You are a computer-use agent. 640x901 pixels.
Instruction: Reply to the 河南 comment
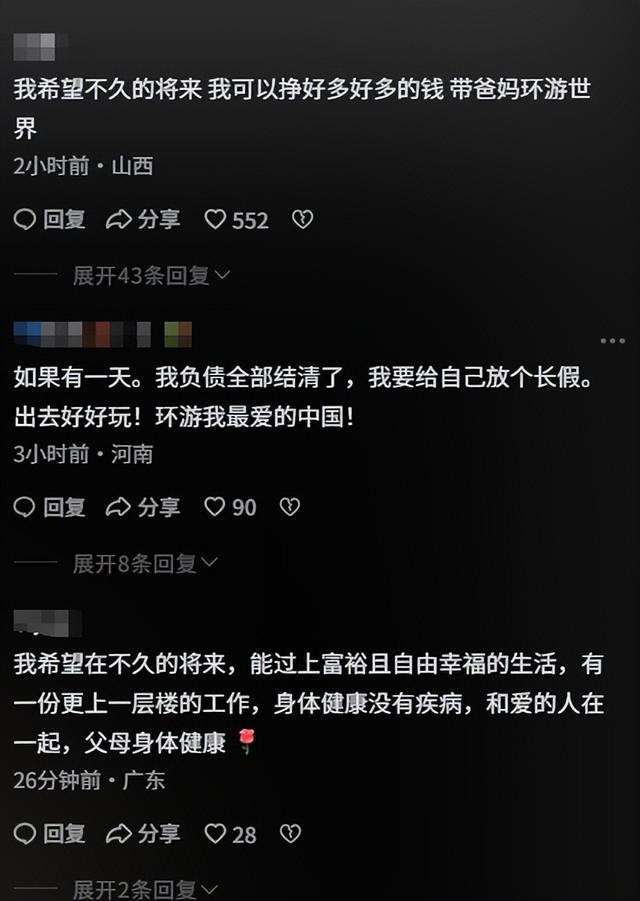(50, 507)
